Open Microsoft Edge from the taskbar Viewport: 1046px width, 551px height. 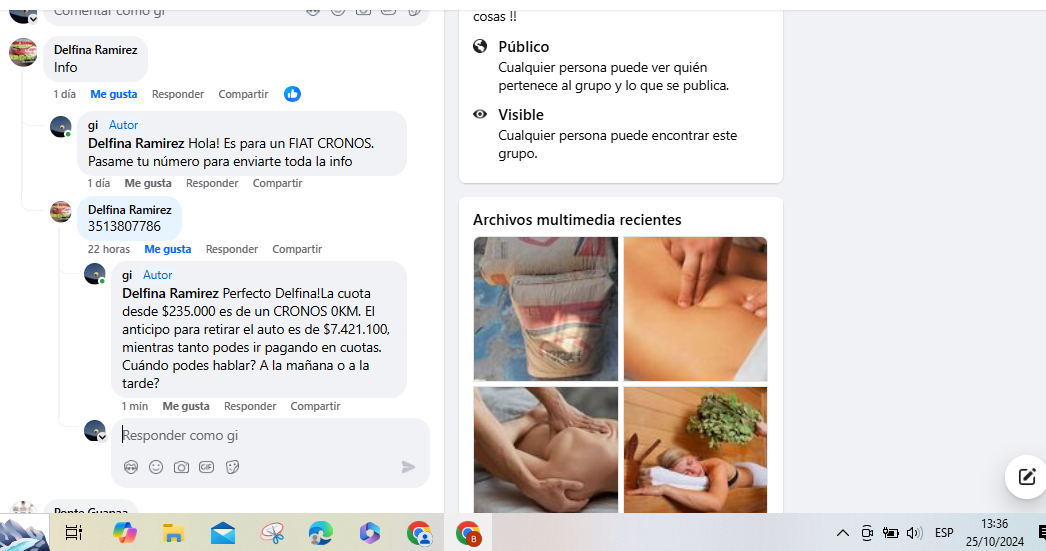(x=320, y=534)
